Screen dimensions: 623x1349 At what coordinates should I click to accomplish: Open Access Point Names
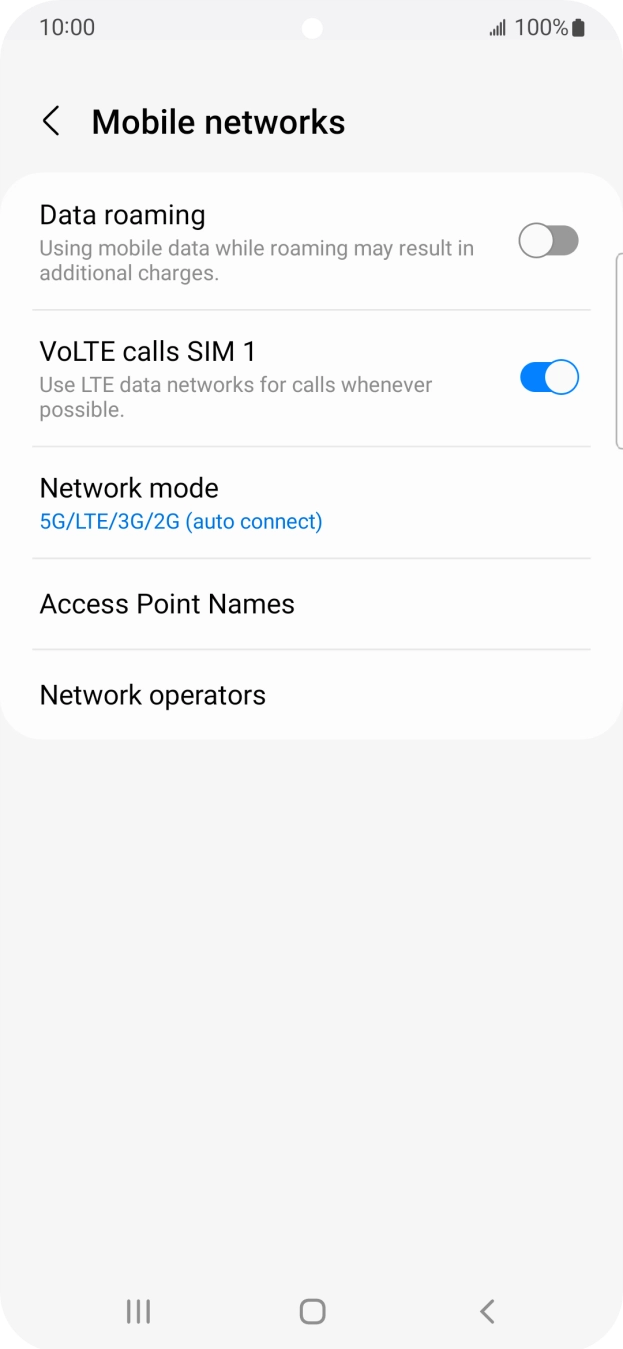pos(311,604)
